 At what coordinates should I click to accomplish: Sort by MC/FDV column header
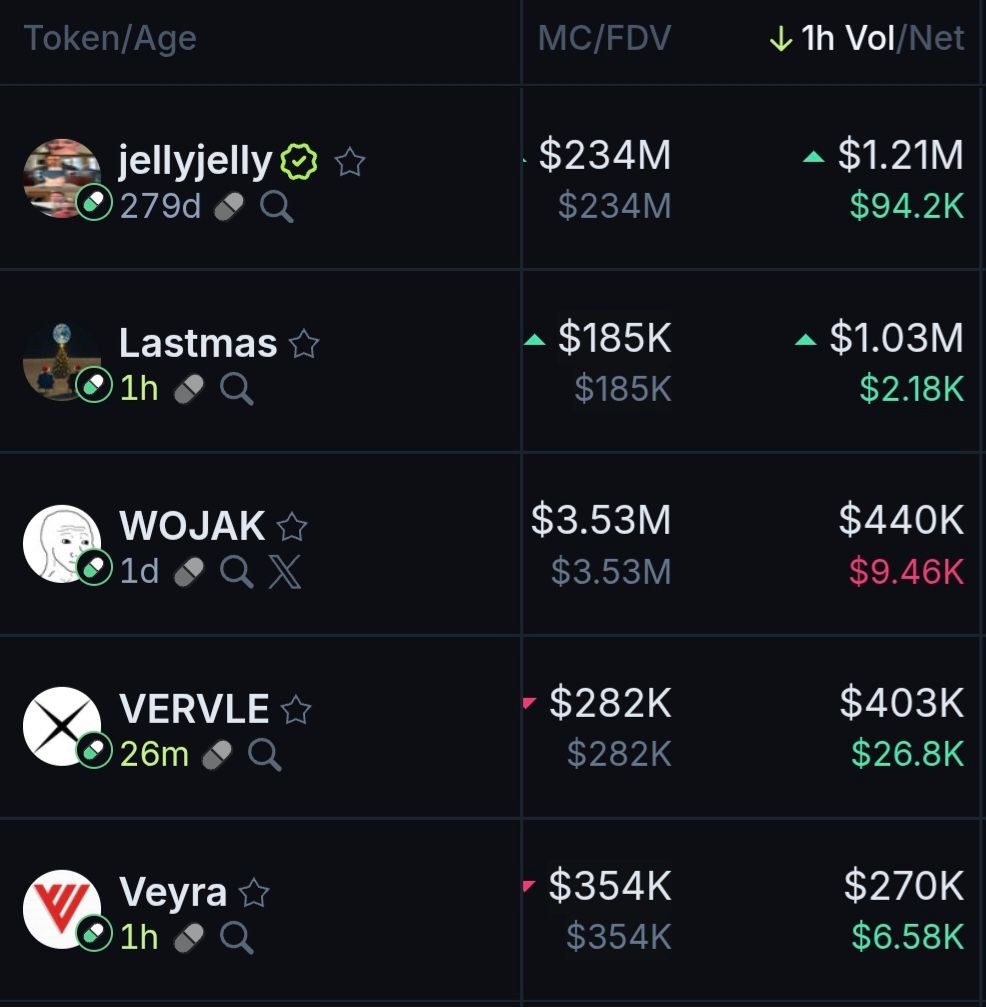tap(604, 39)
